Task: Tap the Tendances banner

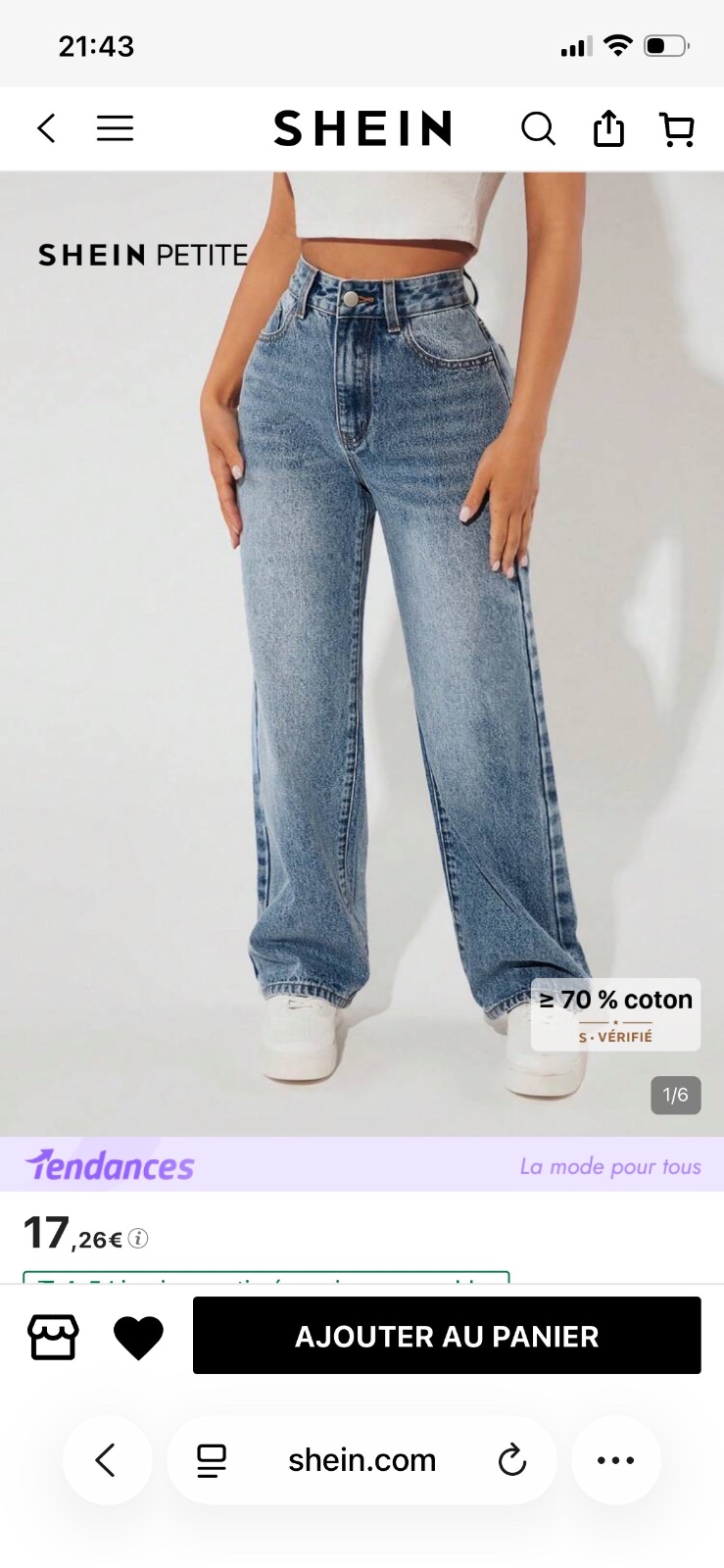Action: (362, 1164)
